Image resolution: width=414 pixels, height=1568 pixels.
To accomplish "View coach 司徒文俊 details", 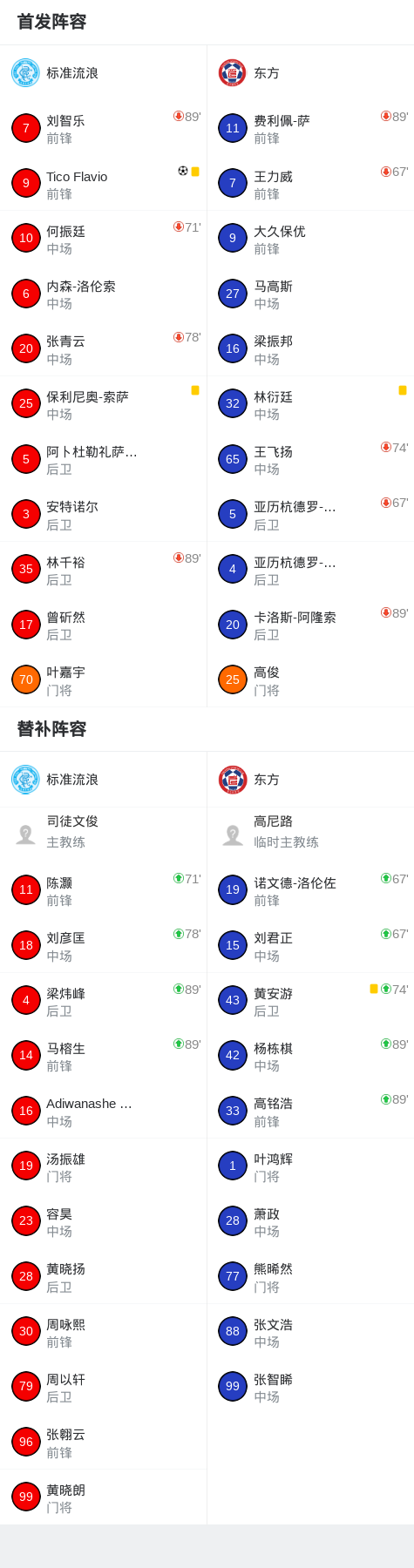I will point(103,835).
